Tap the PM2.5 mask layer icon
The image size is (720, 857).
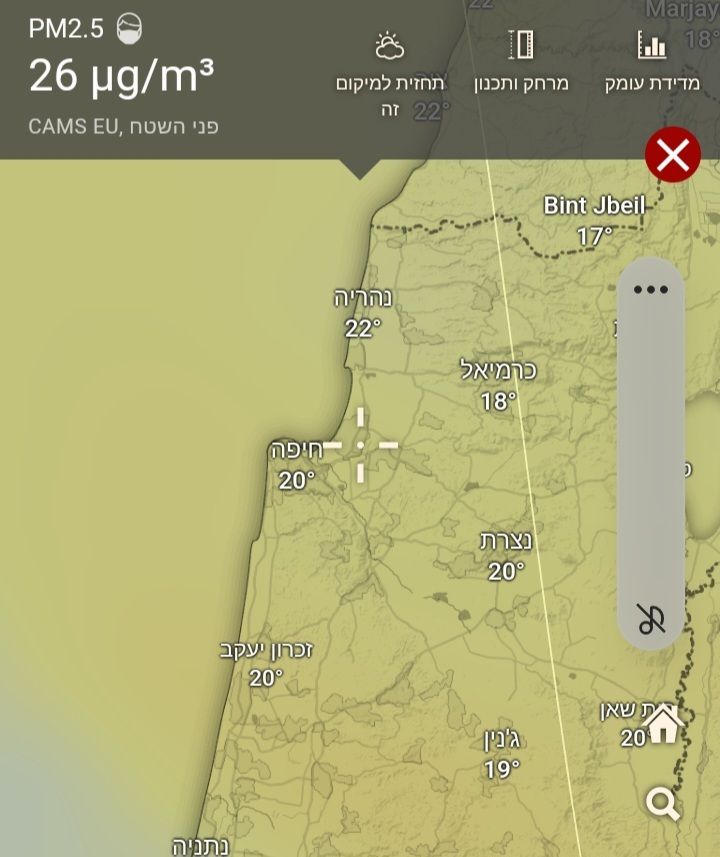[128, 29]
